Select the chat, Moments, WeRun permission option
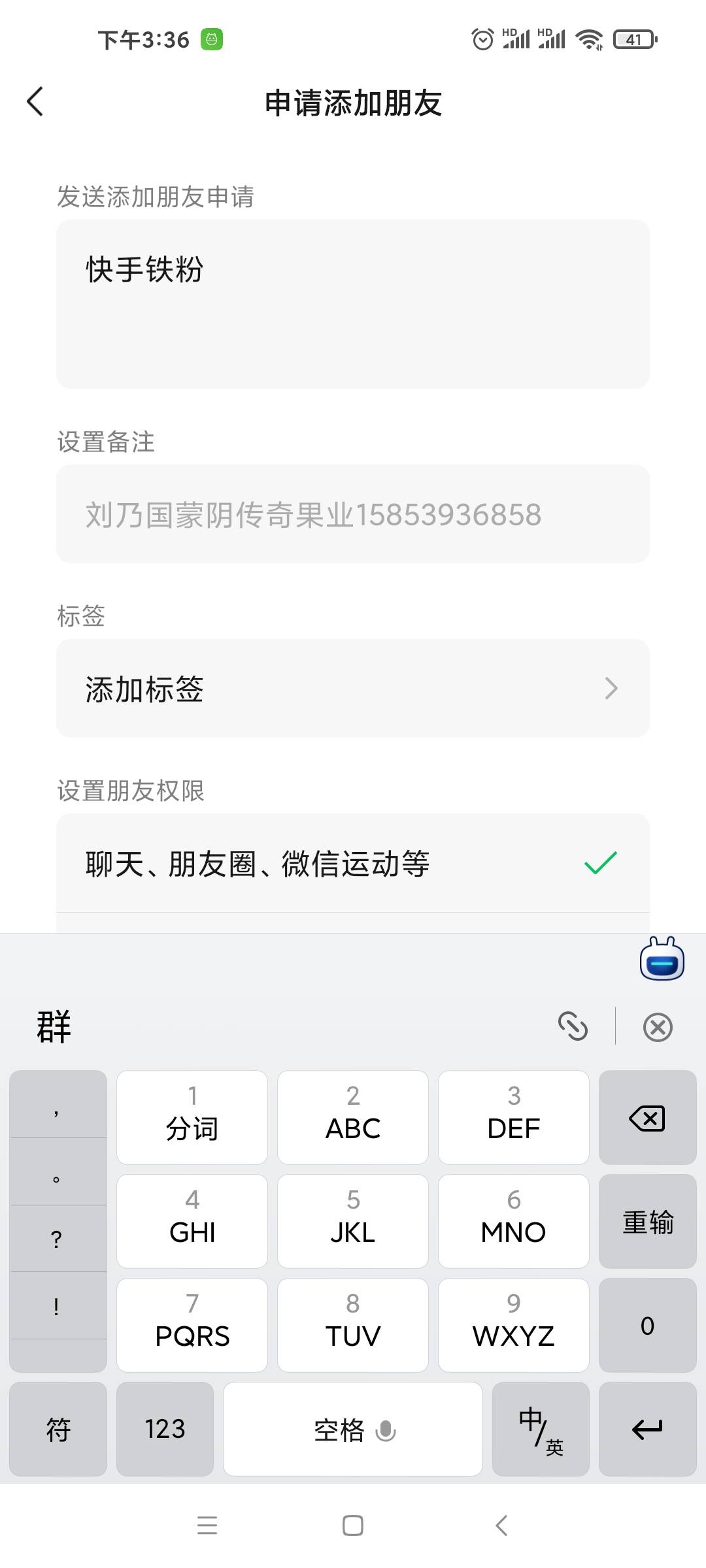 353,864
